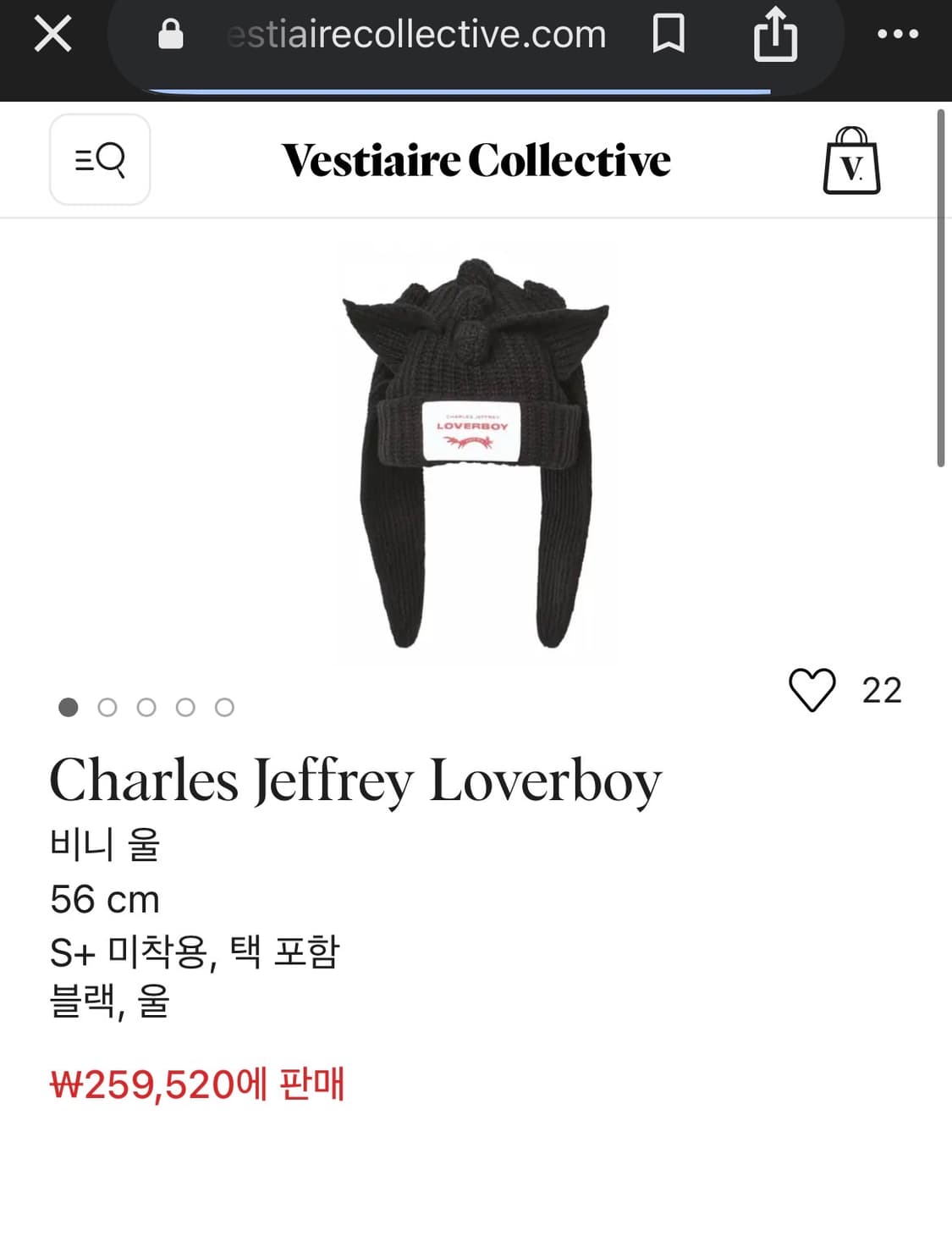Open the Charles Jeffrey Loverboy brand link
Screen dimensions: 952x1247
(x=355, y=780)
